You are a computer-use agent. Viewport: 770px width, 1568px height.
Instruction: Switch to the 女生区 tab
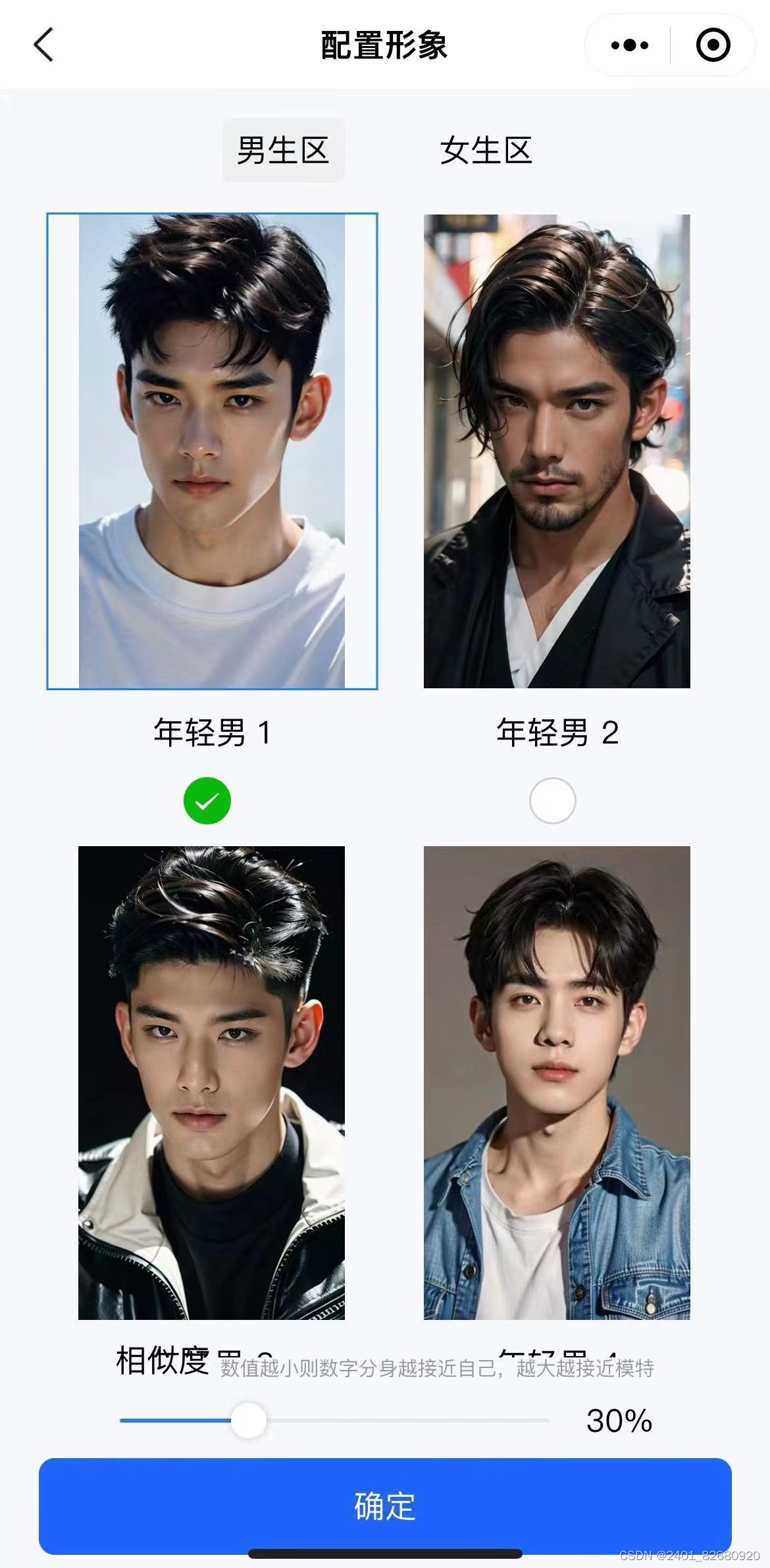point(486,151)
